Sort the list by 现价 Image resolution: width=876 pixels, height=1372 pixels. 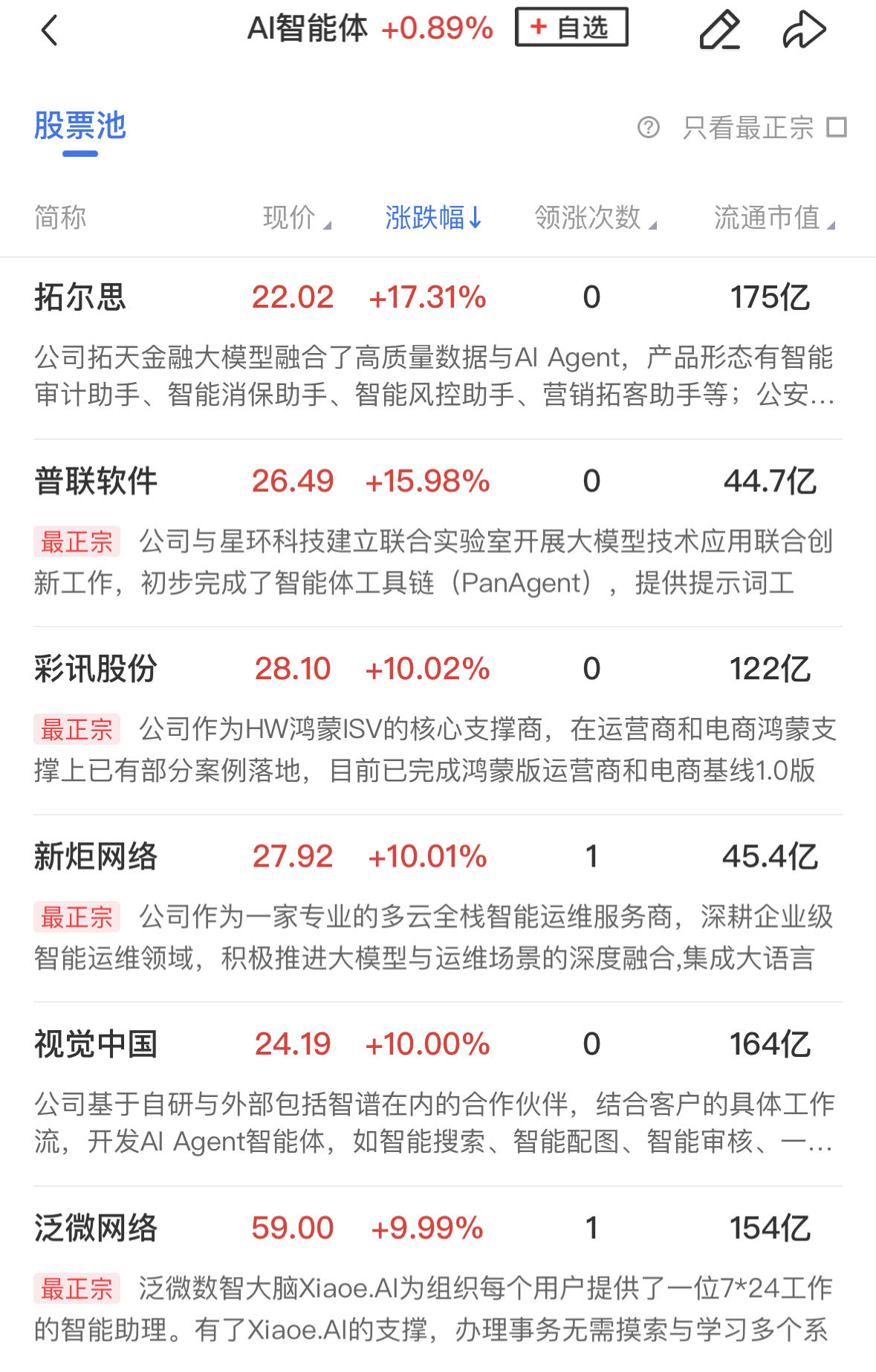pos(296,218)
